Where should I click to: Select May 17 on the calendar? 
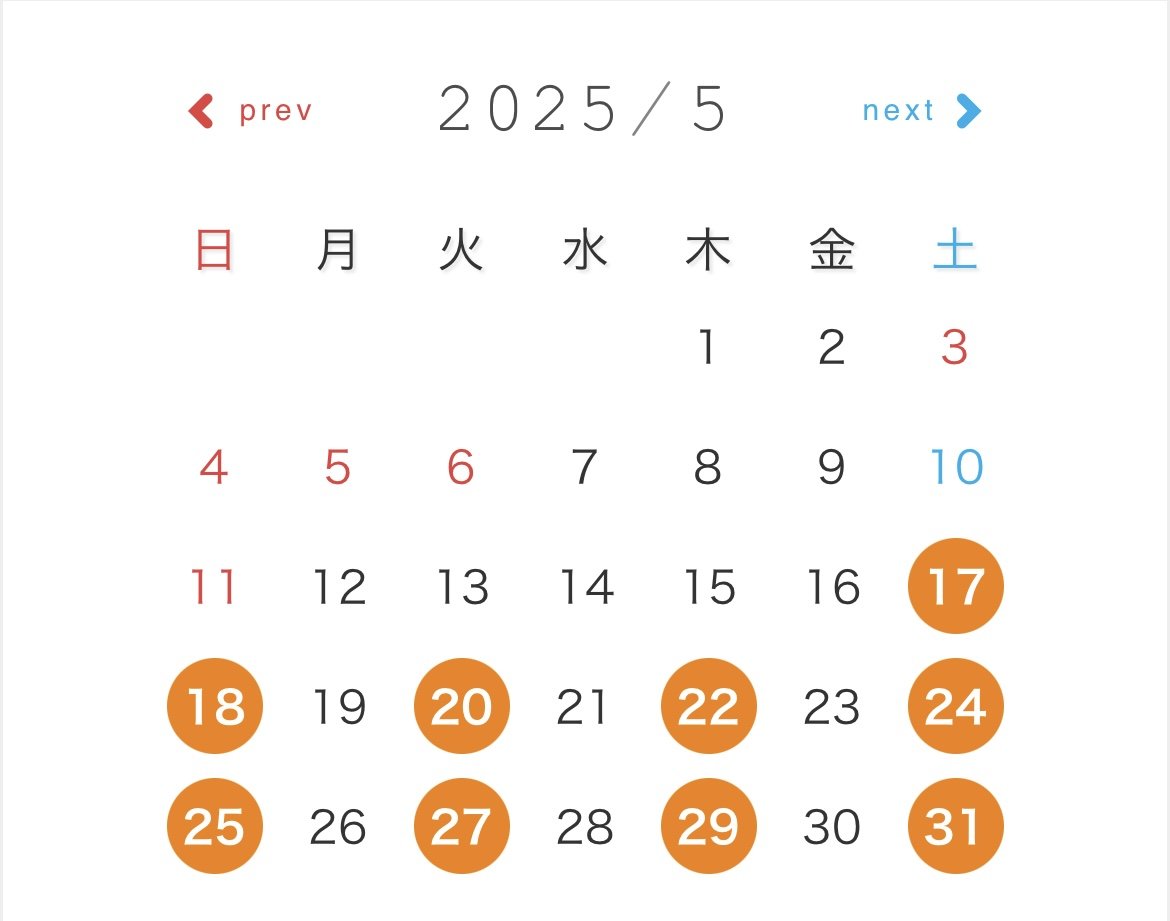pyautogui.click(x=955, y=586)
